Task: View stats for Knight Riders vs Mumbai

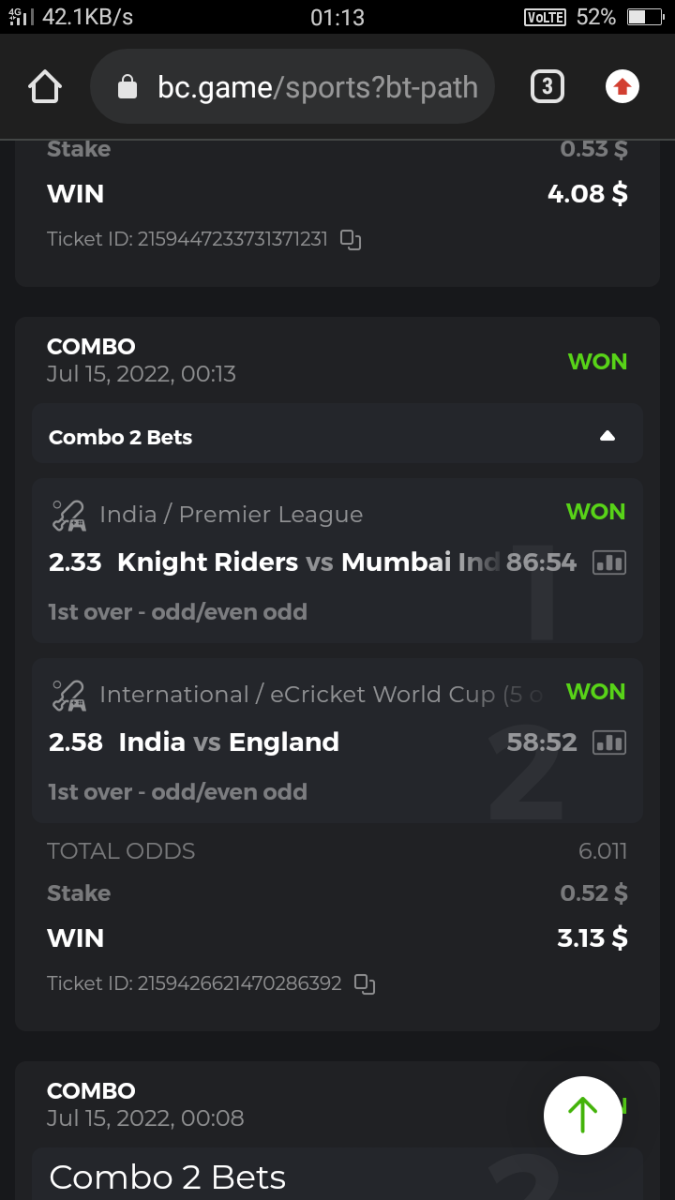Action: [x=609, y=563]
